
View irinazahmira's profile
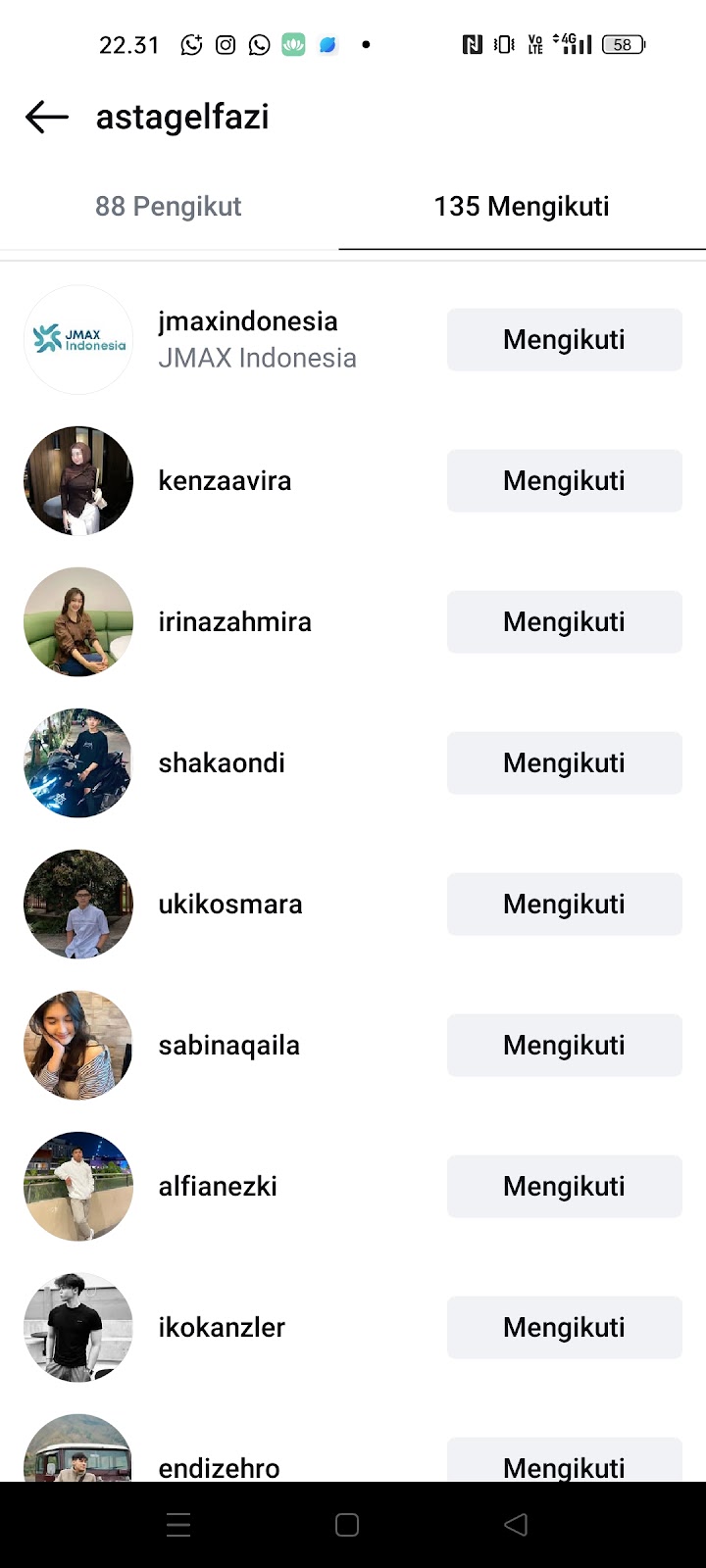coord(234,622)
